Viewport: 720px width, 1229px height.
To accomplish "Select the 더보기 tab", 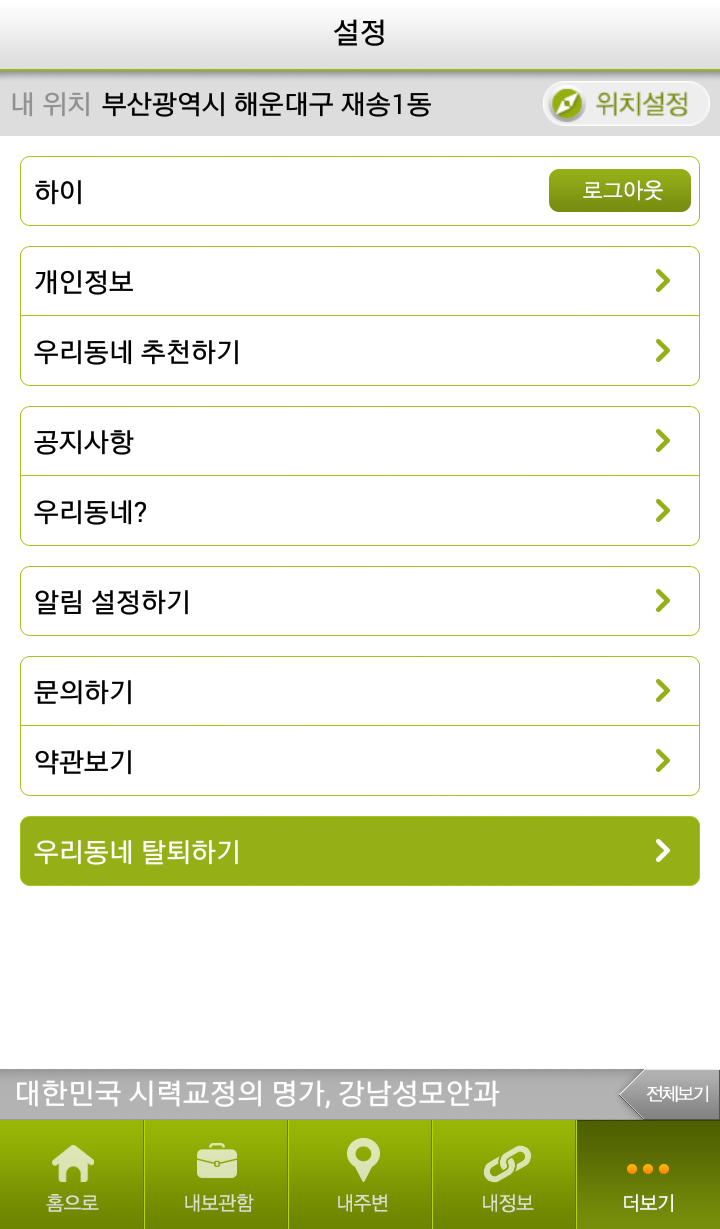I will point(648,1175).
